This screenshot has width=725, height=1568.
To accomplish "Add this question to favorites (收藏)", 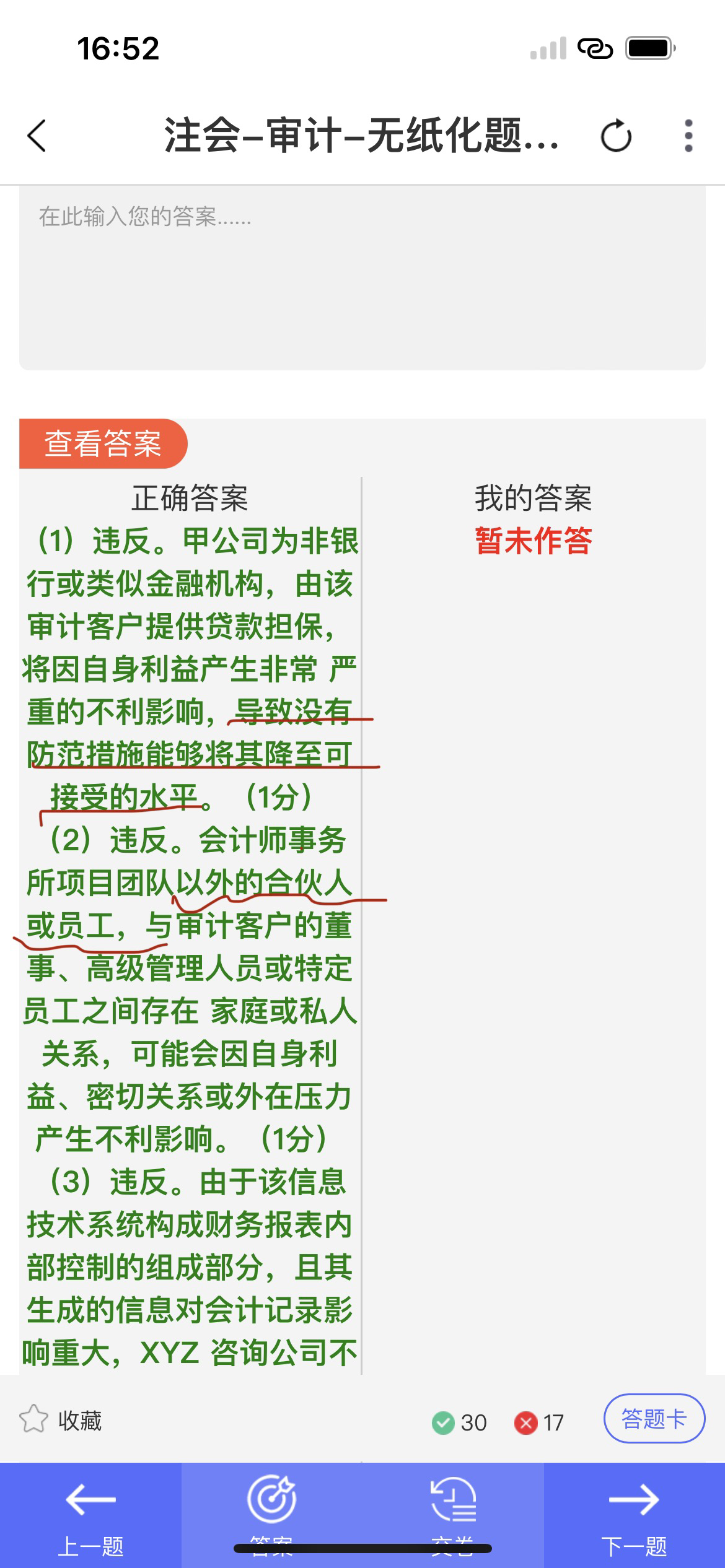I will (x=61, y=1420).
